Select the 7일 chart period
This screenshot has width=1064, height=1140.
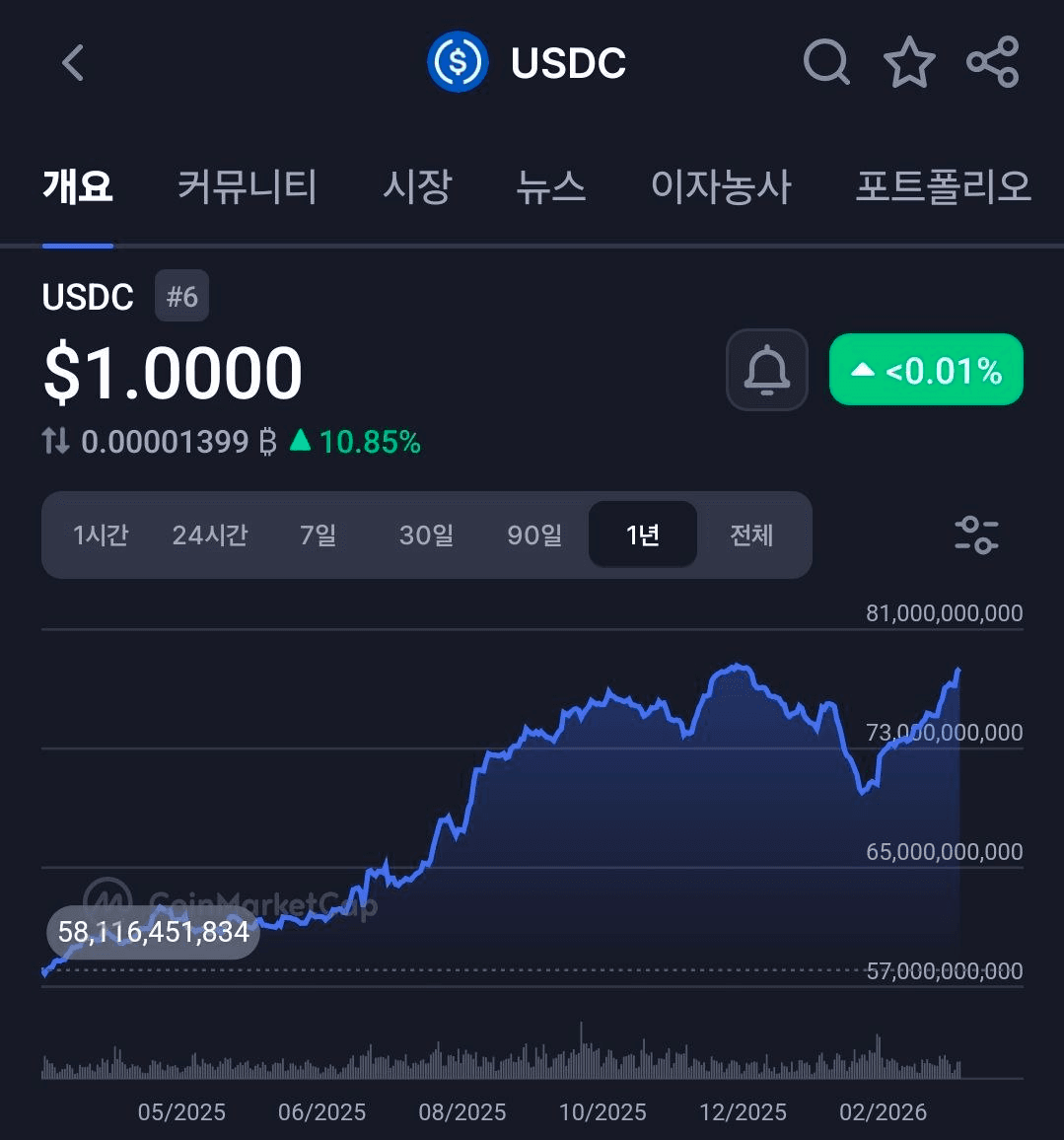coord(318,534)
